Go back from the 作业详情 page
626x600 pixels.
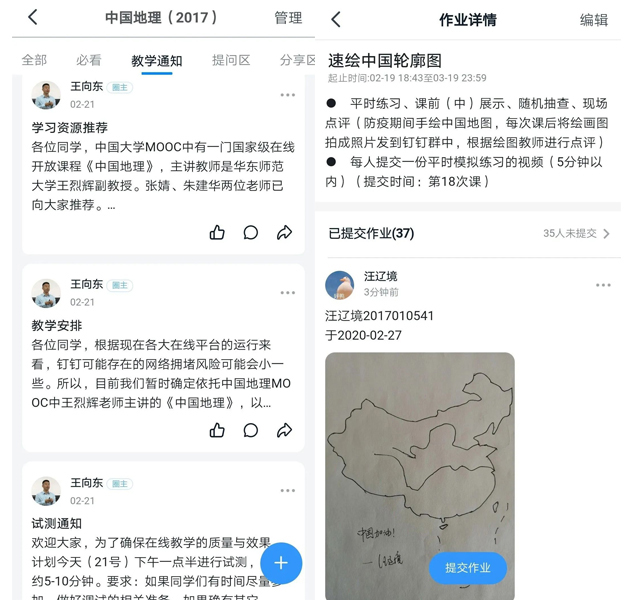click(336, 19)
